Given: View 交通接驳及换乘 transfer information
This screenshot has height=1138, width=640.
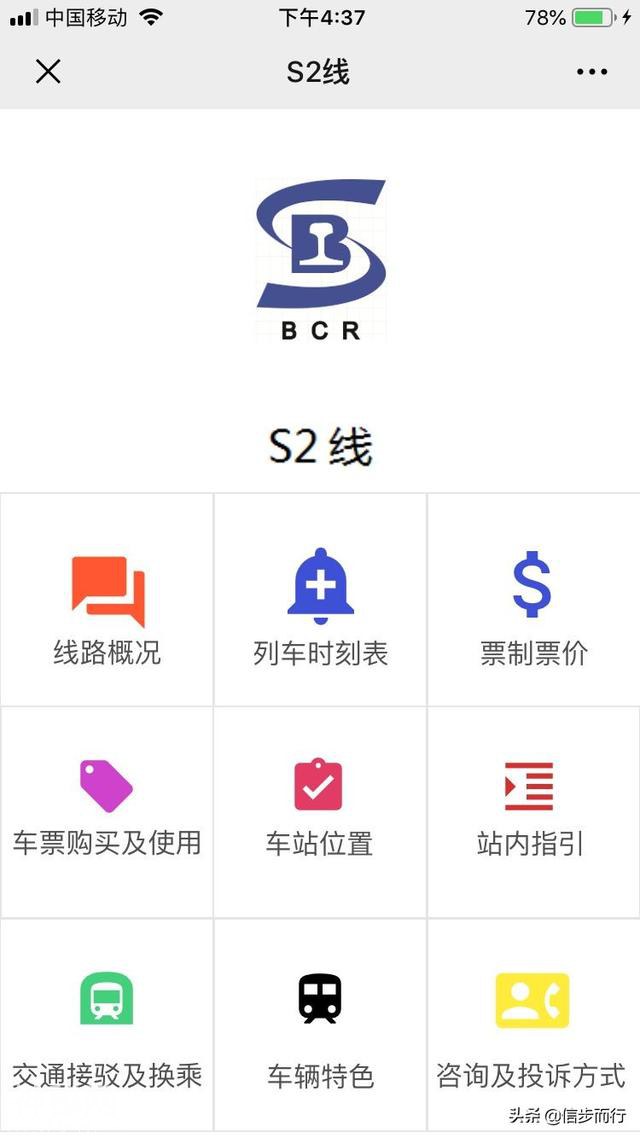Looking at the screenshot, I should coord(107,1025).
